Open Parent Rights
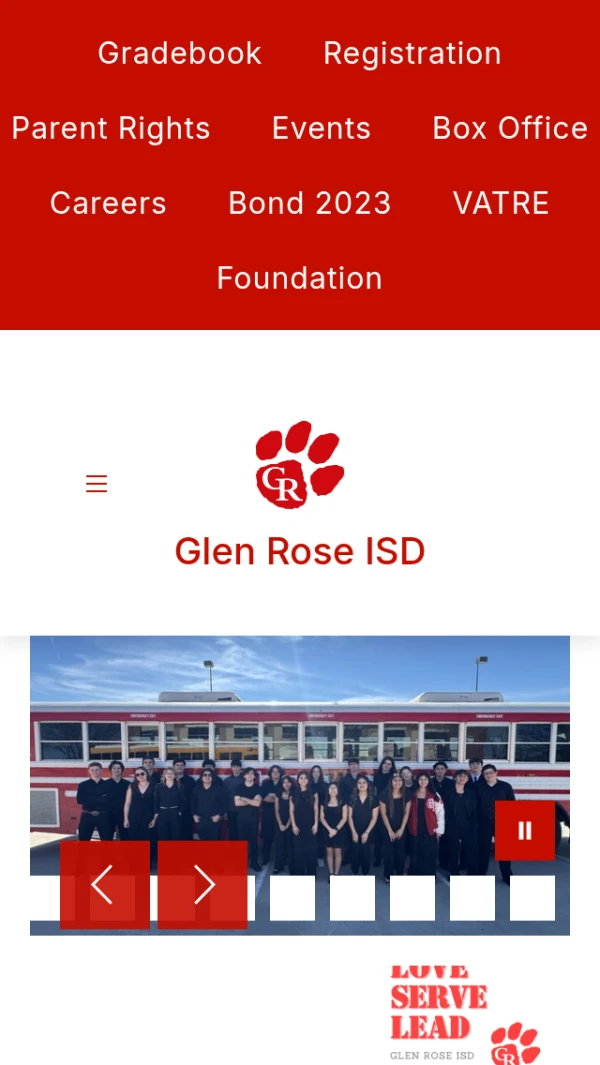This screenshot has width=600, height=1065. (111, 128)
